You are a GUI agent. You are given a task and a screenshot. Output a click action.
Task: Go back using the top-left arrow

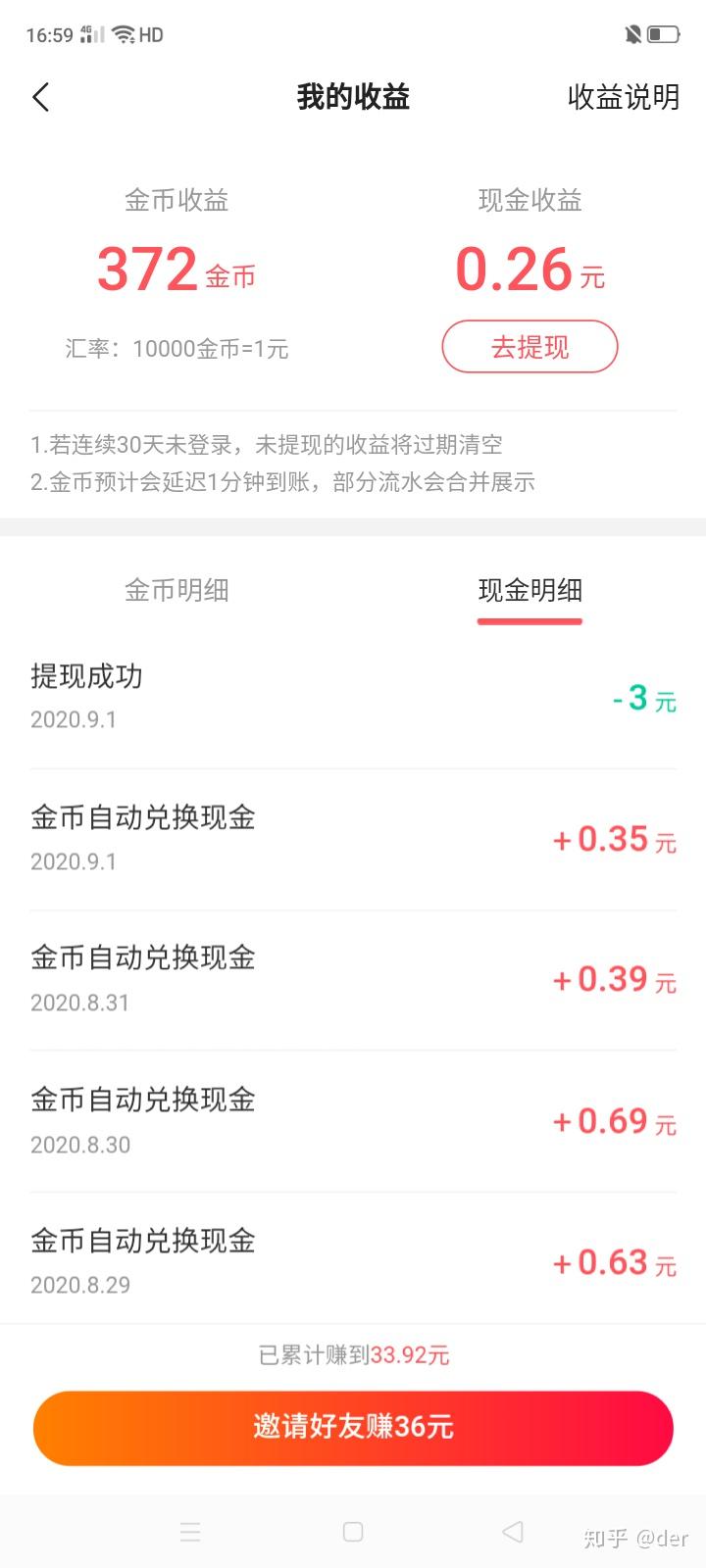40,97
